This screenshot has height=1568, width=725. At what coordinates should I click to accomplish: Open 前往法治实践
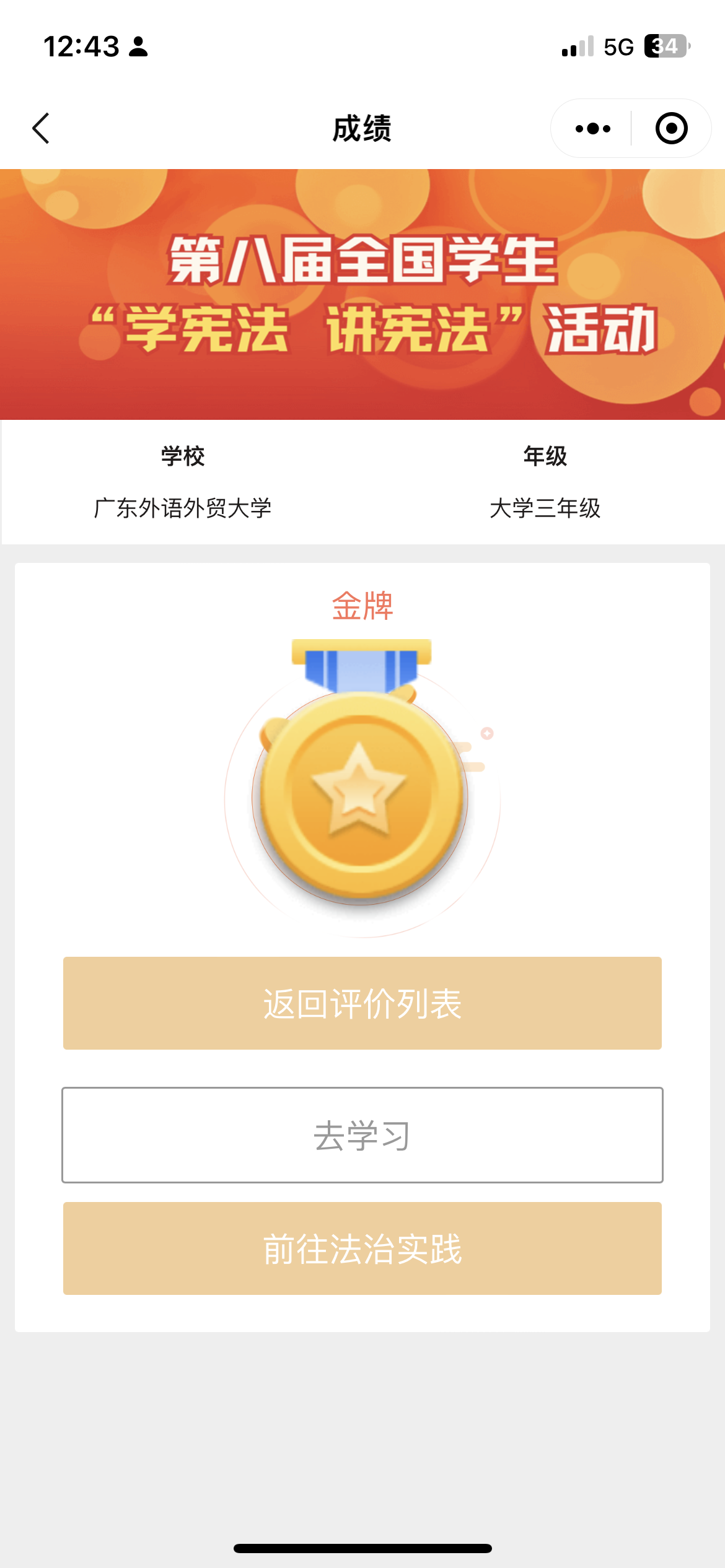pos(362,1248)
